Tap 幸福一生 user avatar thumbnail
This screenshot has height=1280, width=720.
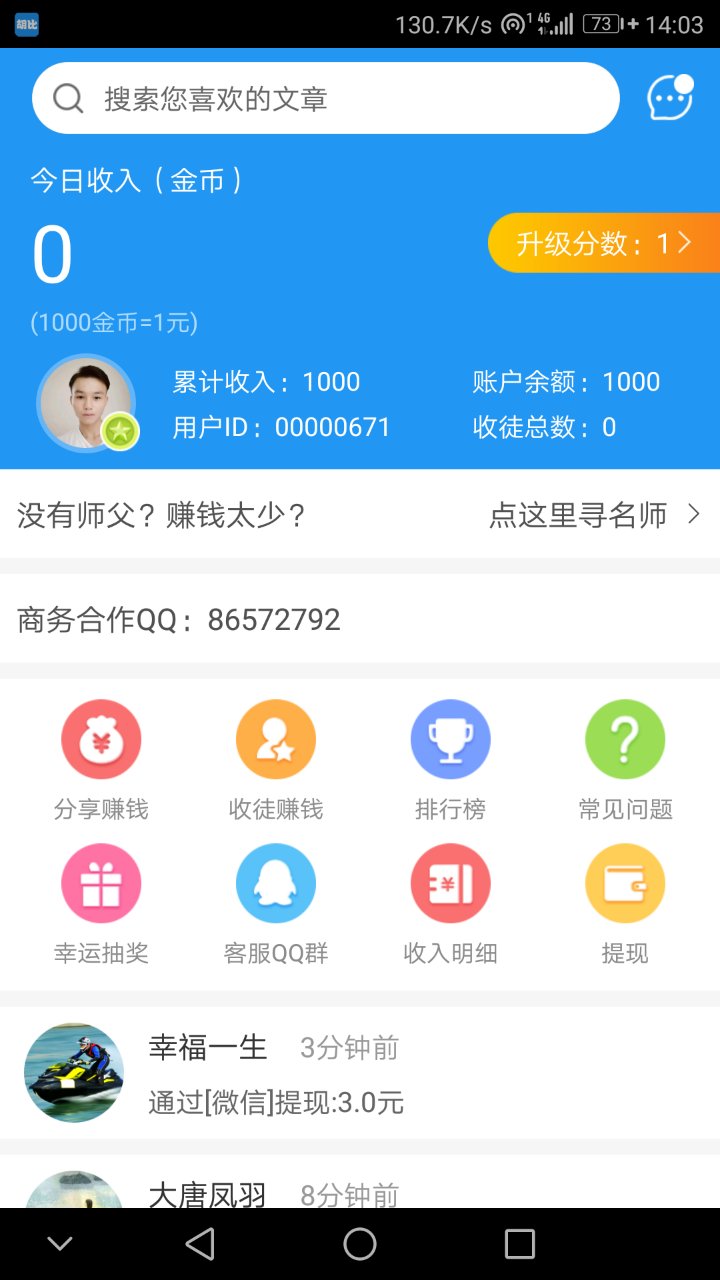(73, 1071)
